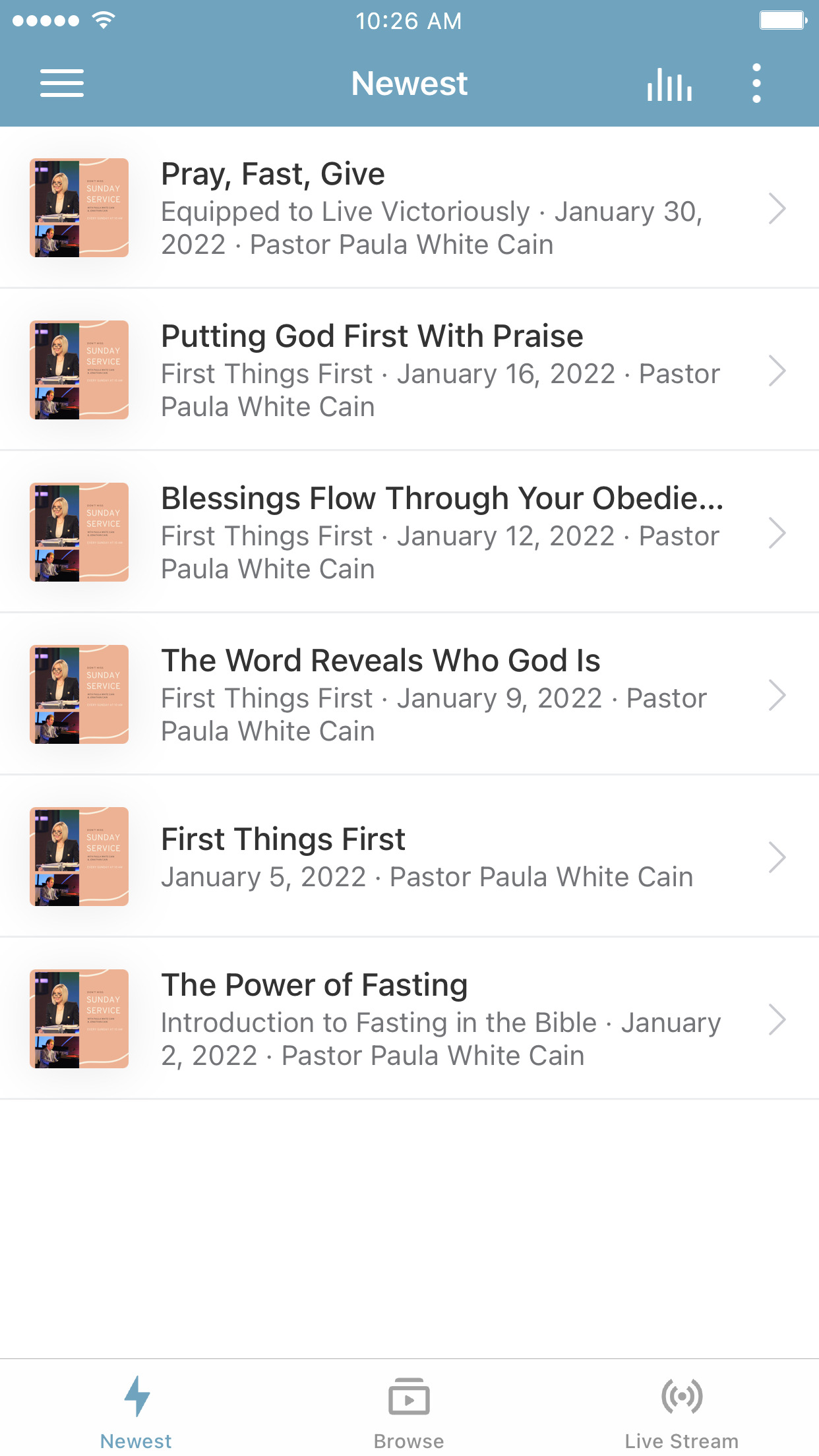View The Word Reveals Who God Is
This screenshot has width=819, height=1456.
(x=409, y=694)
